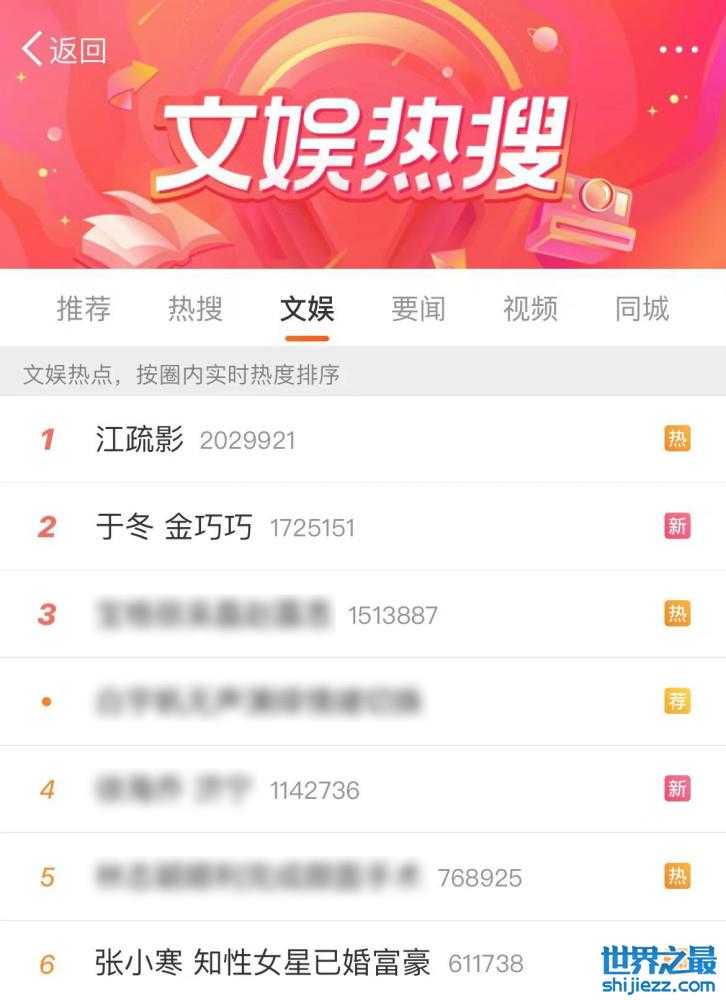
Task: Open the three-dot overflow menu
Action: [x=678, y=49]
